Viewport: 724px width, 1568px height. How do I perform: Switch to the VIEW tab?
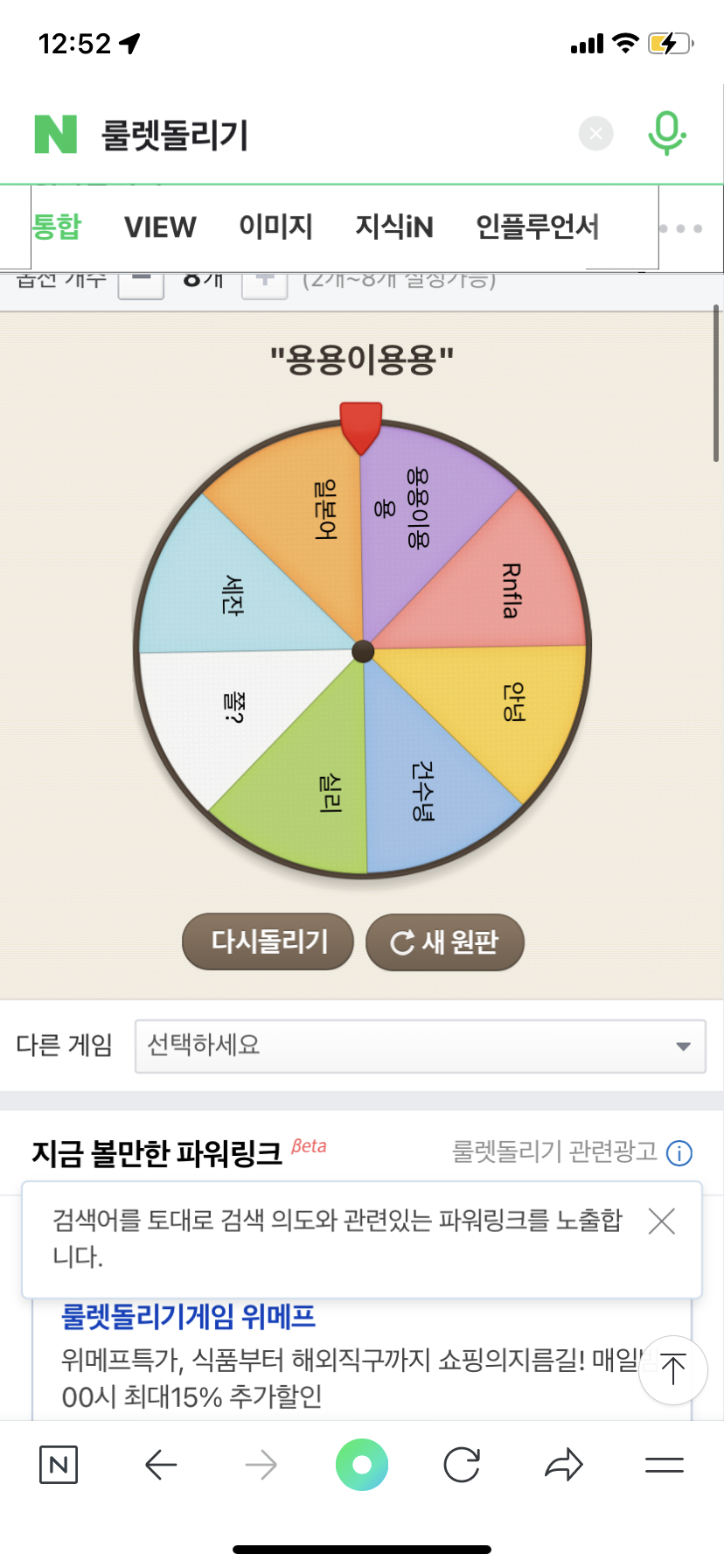(160, 227)
